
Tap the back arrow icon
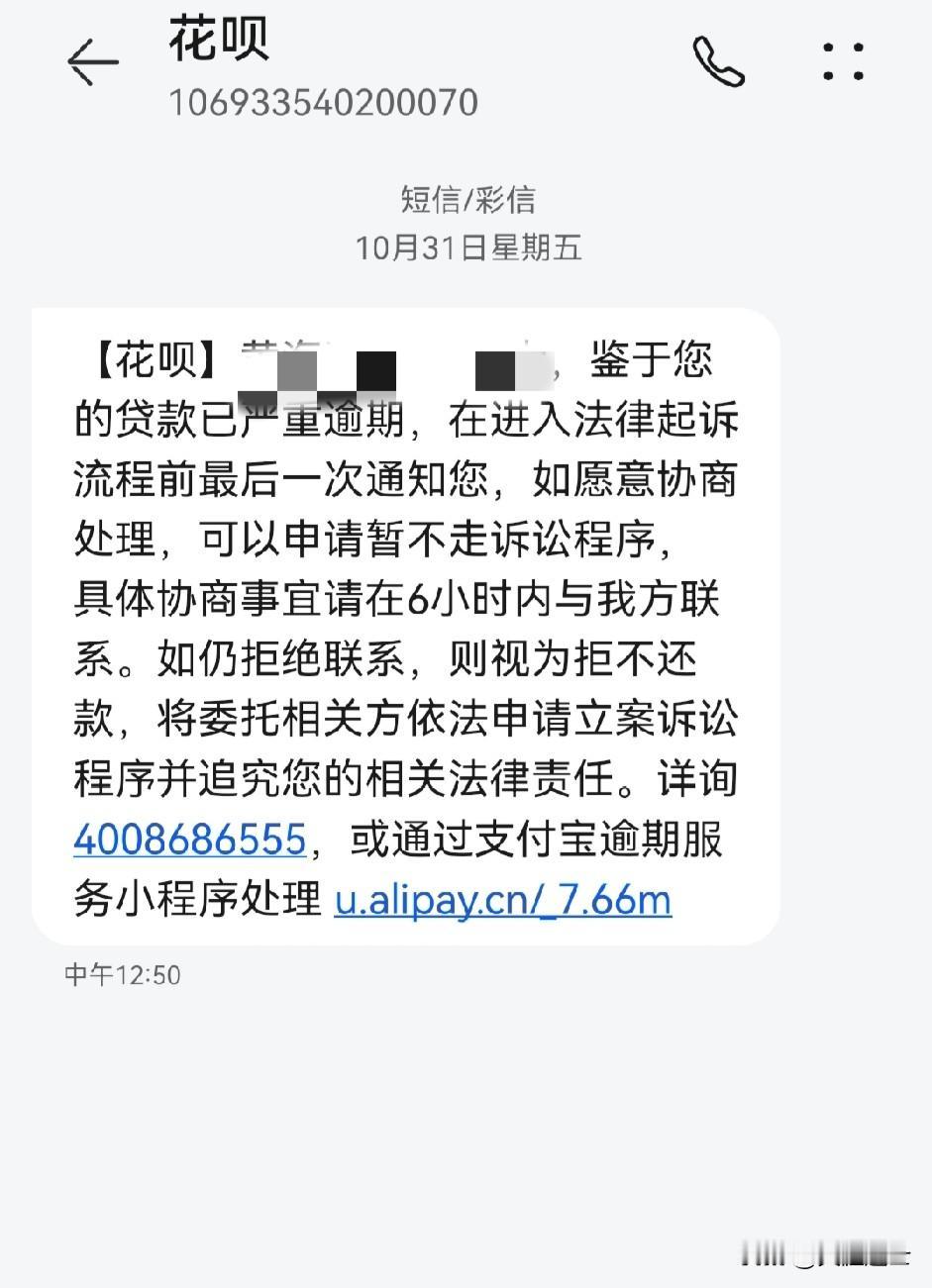(91, 63)
